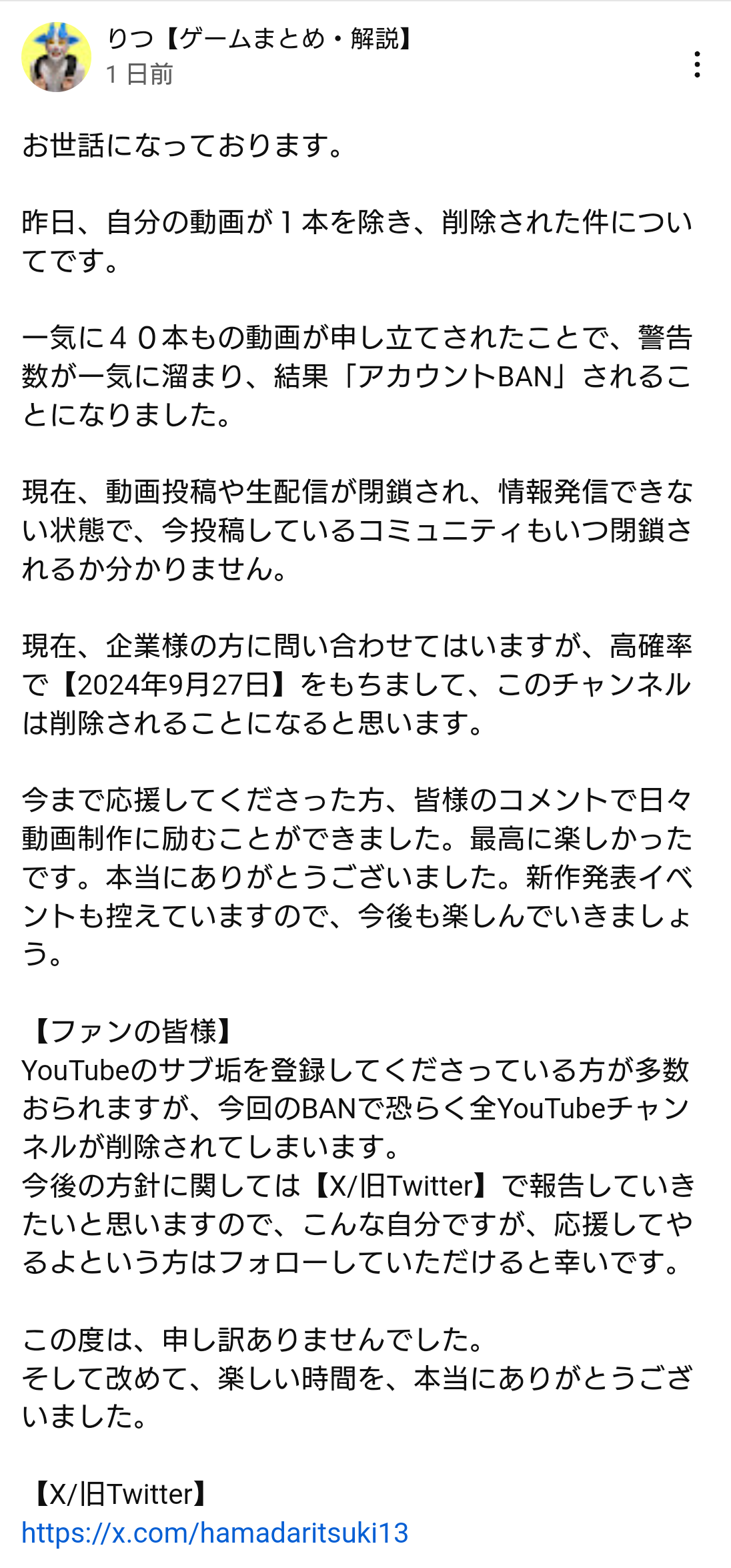
Task: Open the post's three-dot overflow menu
Action: point(697,65)
